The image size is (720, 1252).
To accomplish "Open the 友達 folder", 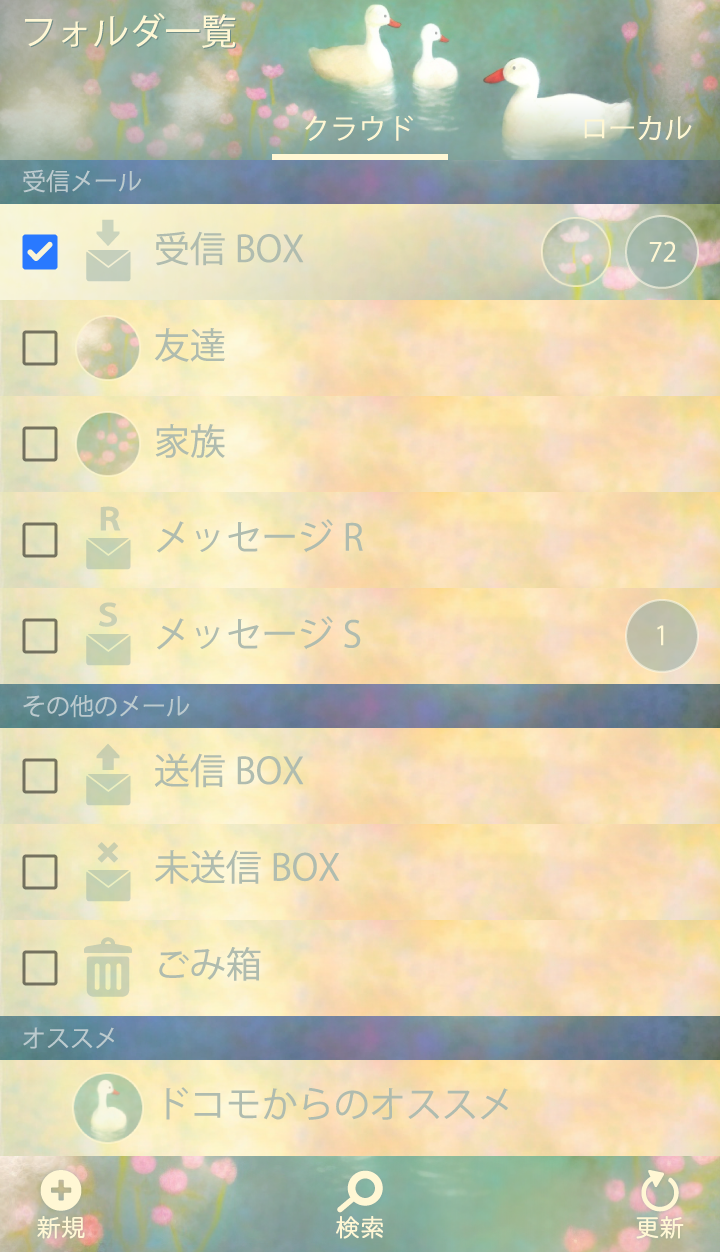I will point(190,347).
